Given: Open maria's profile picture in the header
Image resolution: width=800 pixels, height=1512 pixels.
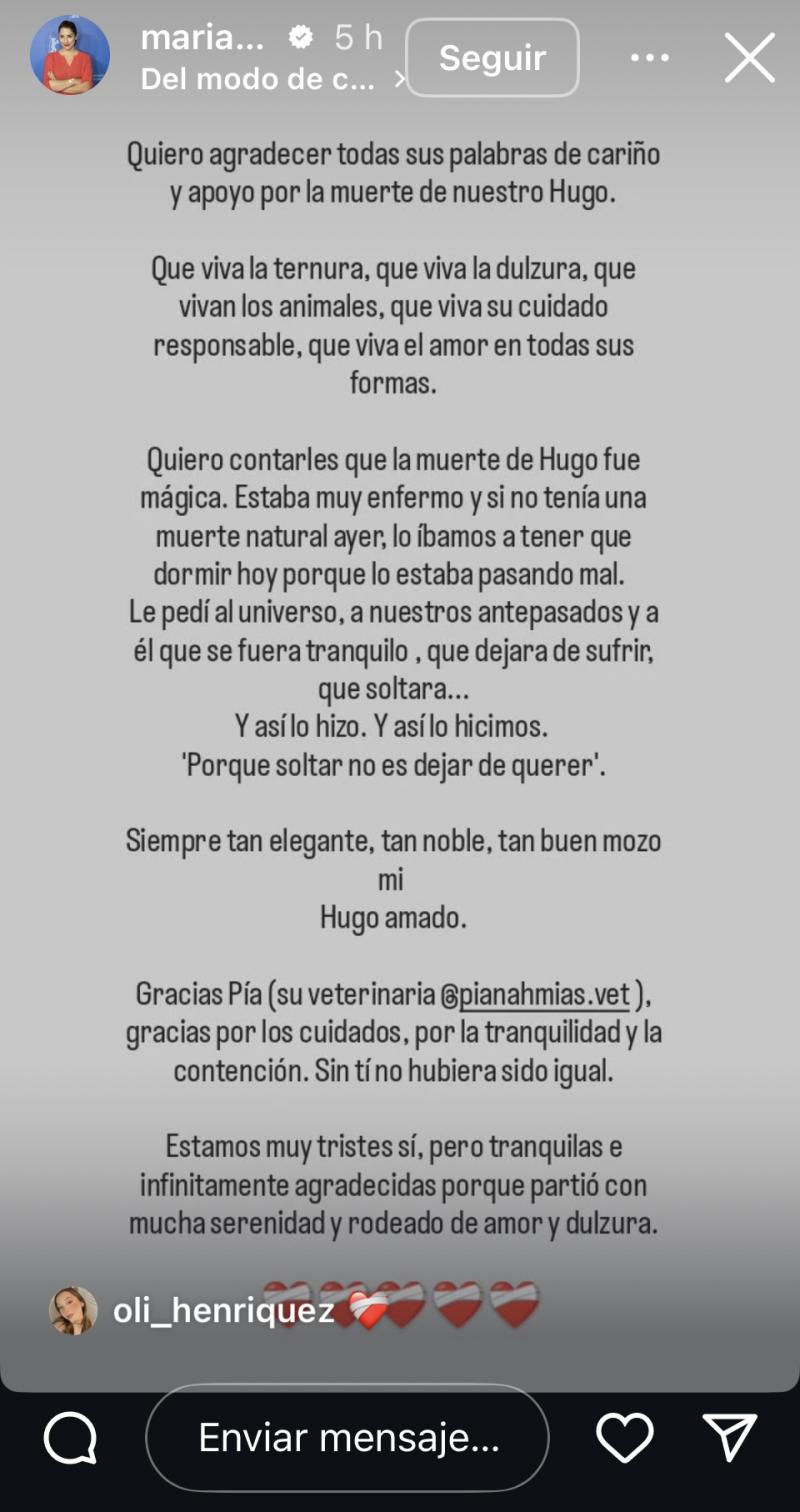Looking at the screenshot, I should tap(70, 57).
